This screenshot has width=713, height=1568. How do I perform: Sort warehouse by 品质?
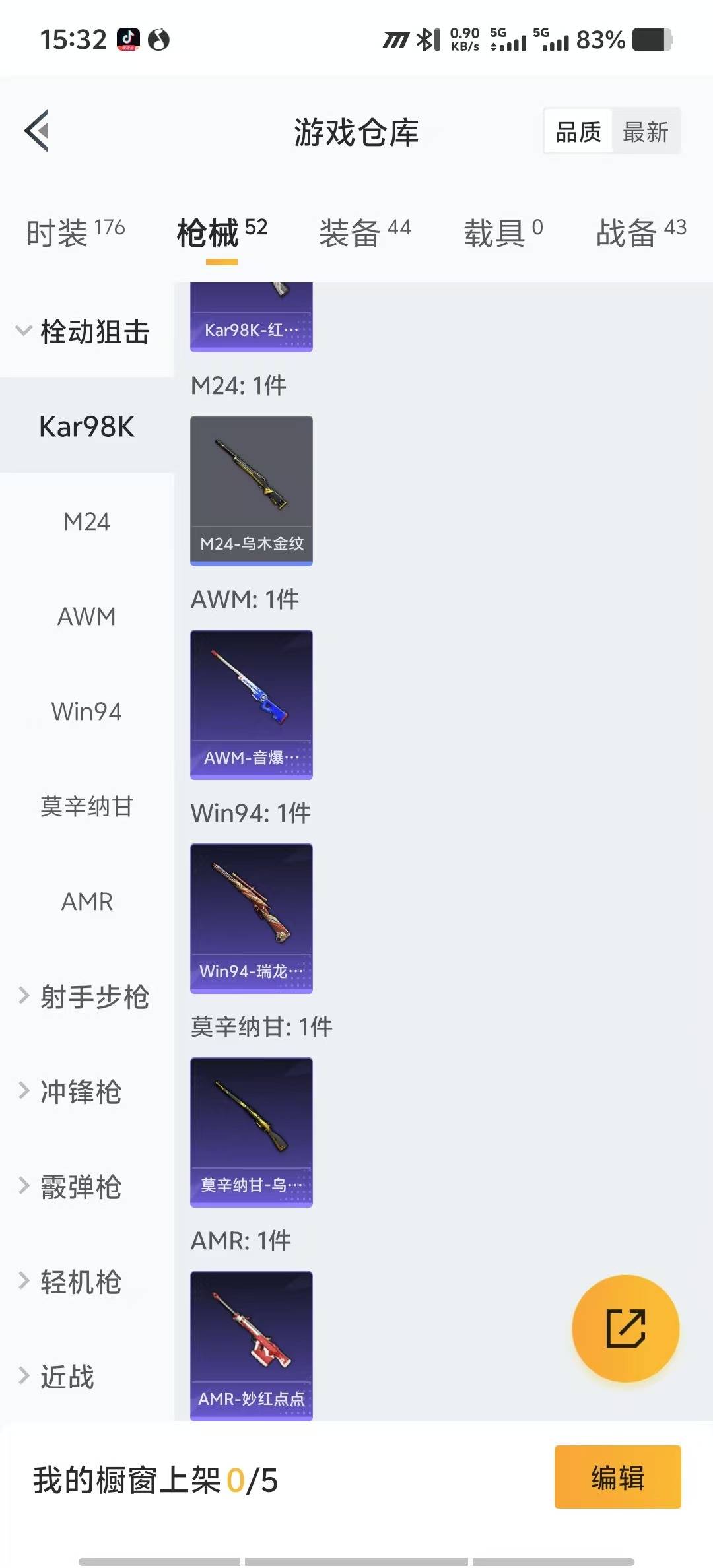pos(578,132)
